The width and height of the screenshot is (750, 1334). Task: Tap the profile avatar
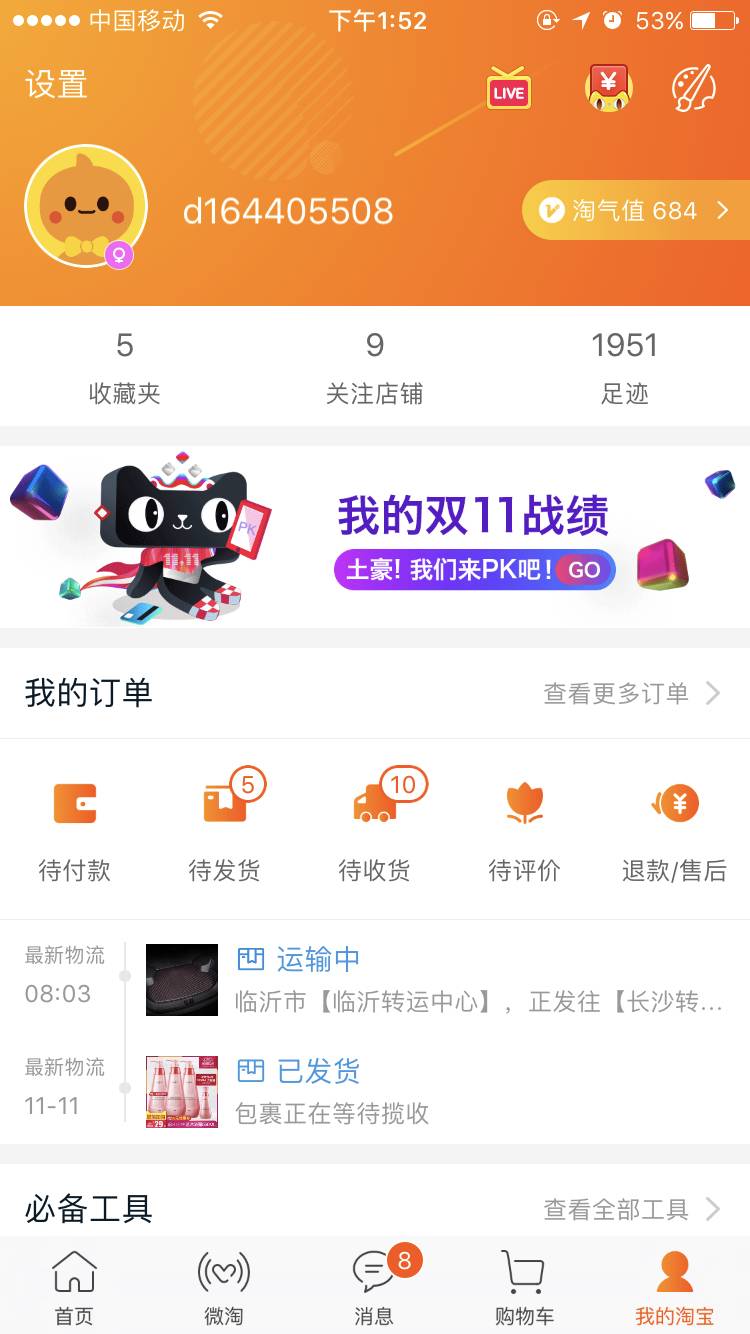coord(86,207)
